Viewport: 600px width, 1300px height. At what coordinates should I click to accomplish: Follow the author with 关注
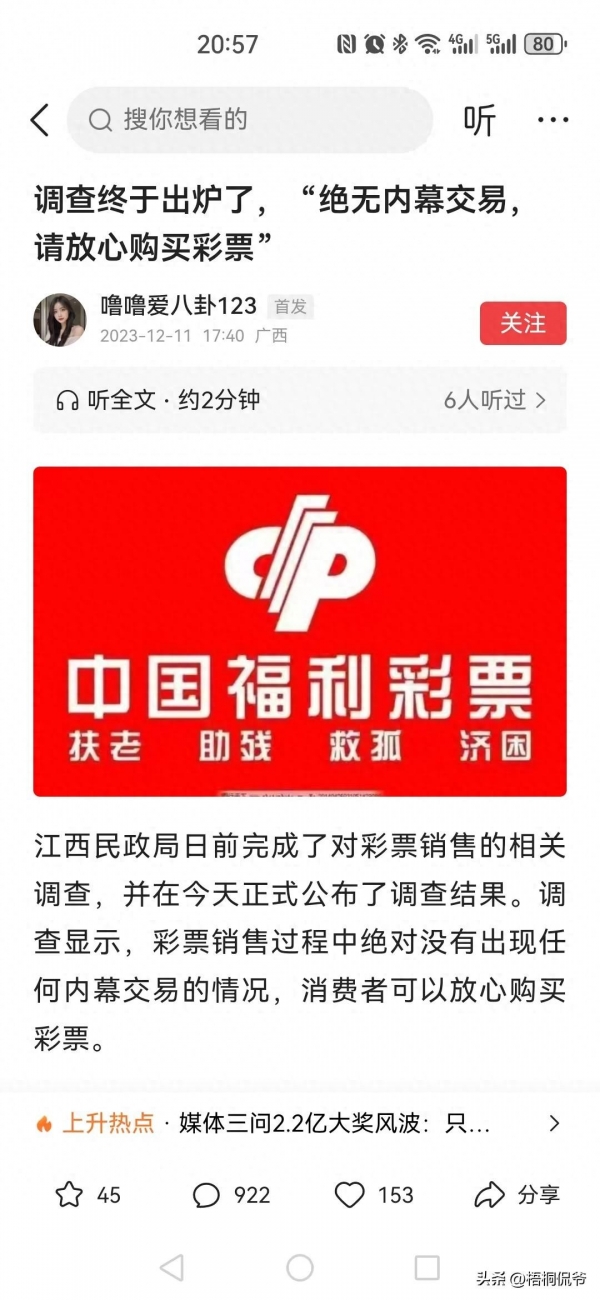tap(523, 323)
